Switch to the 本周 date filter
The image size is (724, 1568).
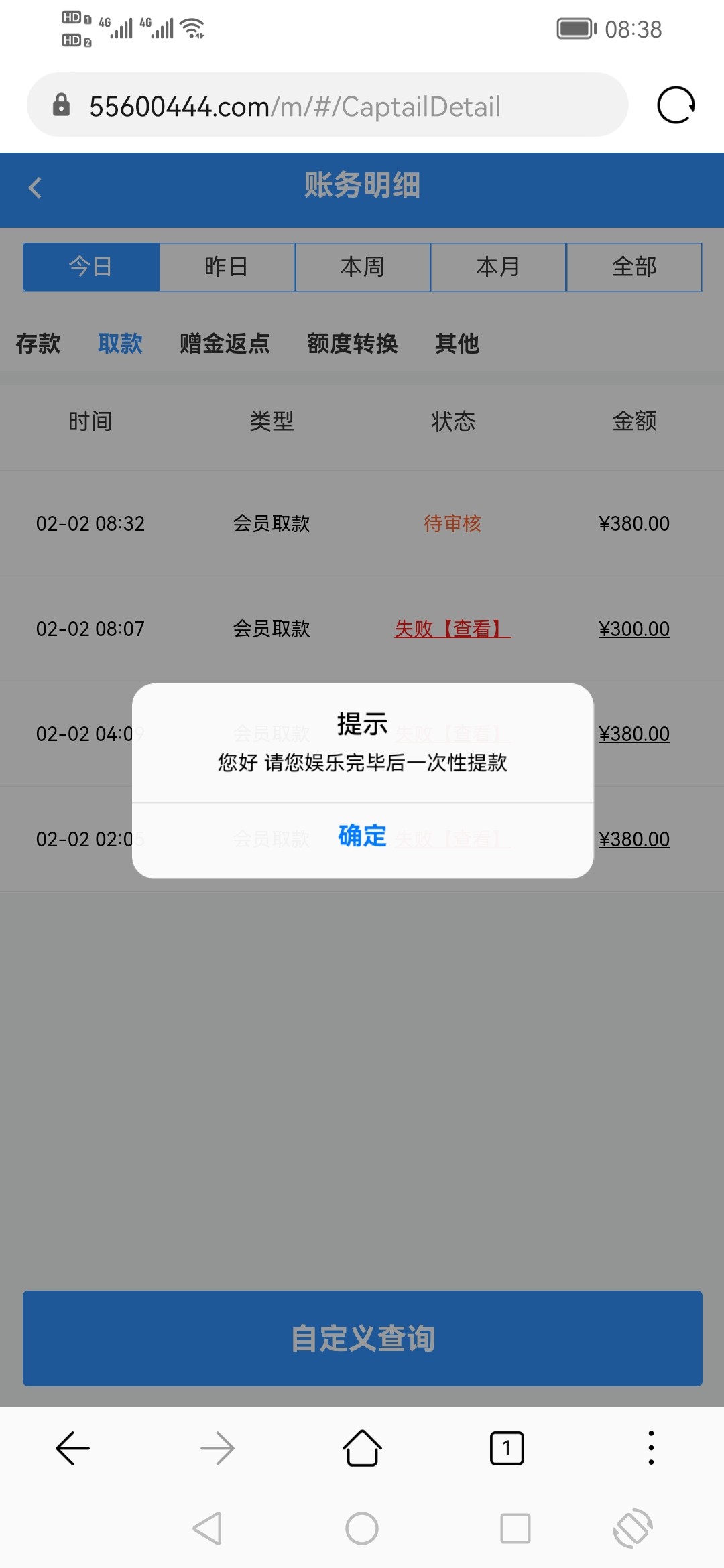[x=362, y=267]
